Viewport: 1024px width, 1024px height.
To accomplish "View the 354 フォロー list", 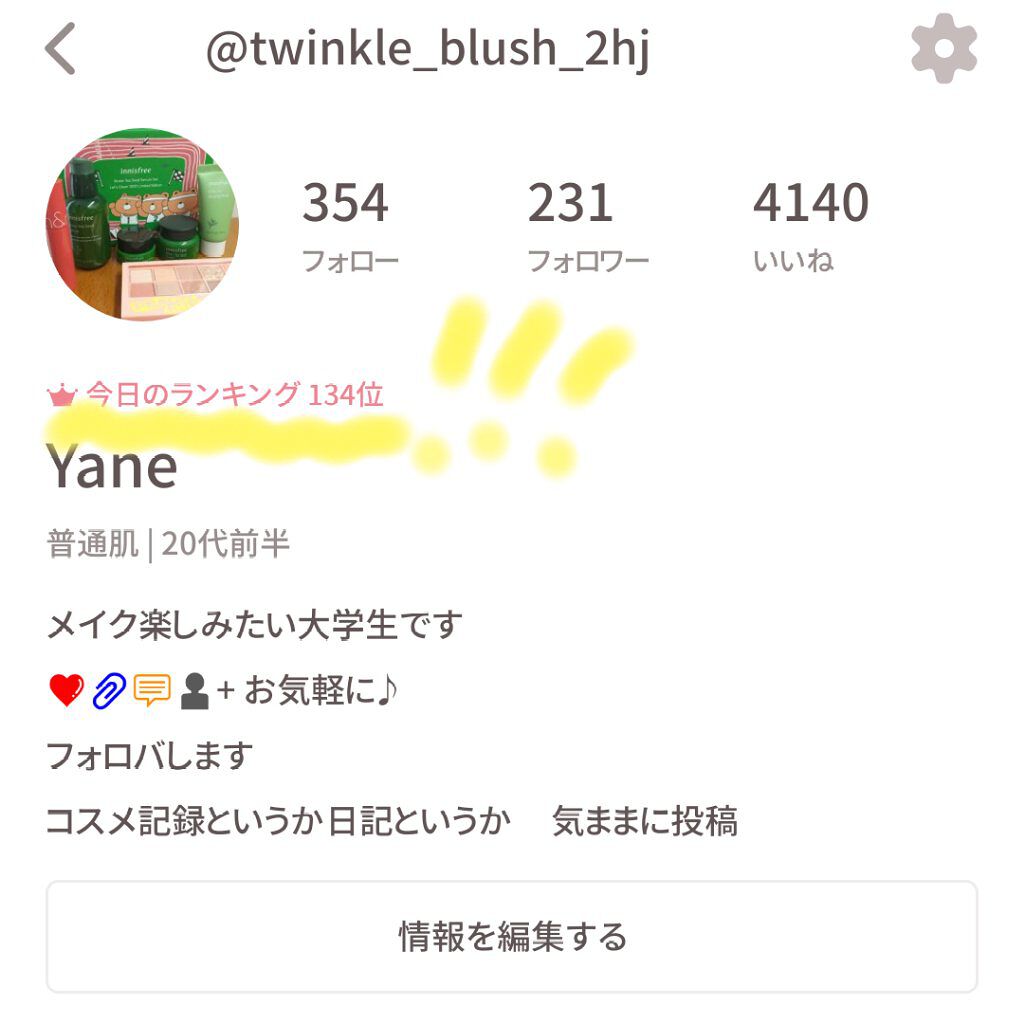I will [x=349, y=224].
